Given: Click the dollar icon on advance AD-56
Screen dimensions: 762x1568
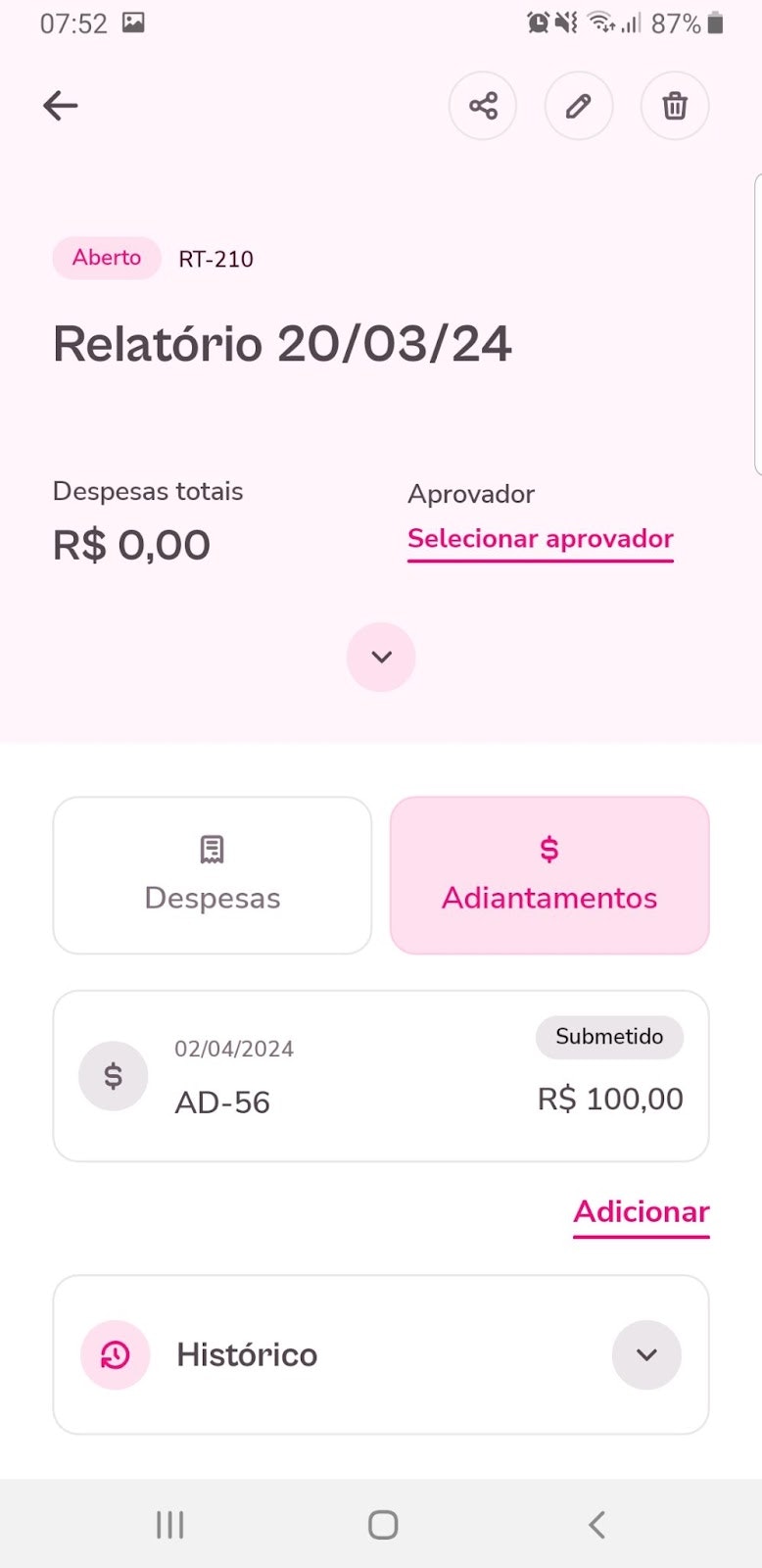Looking at the screenshot, I should point(113,1075).
